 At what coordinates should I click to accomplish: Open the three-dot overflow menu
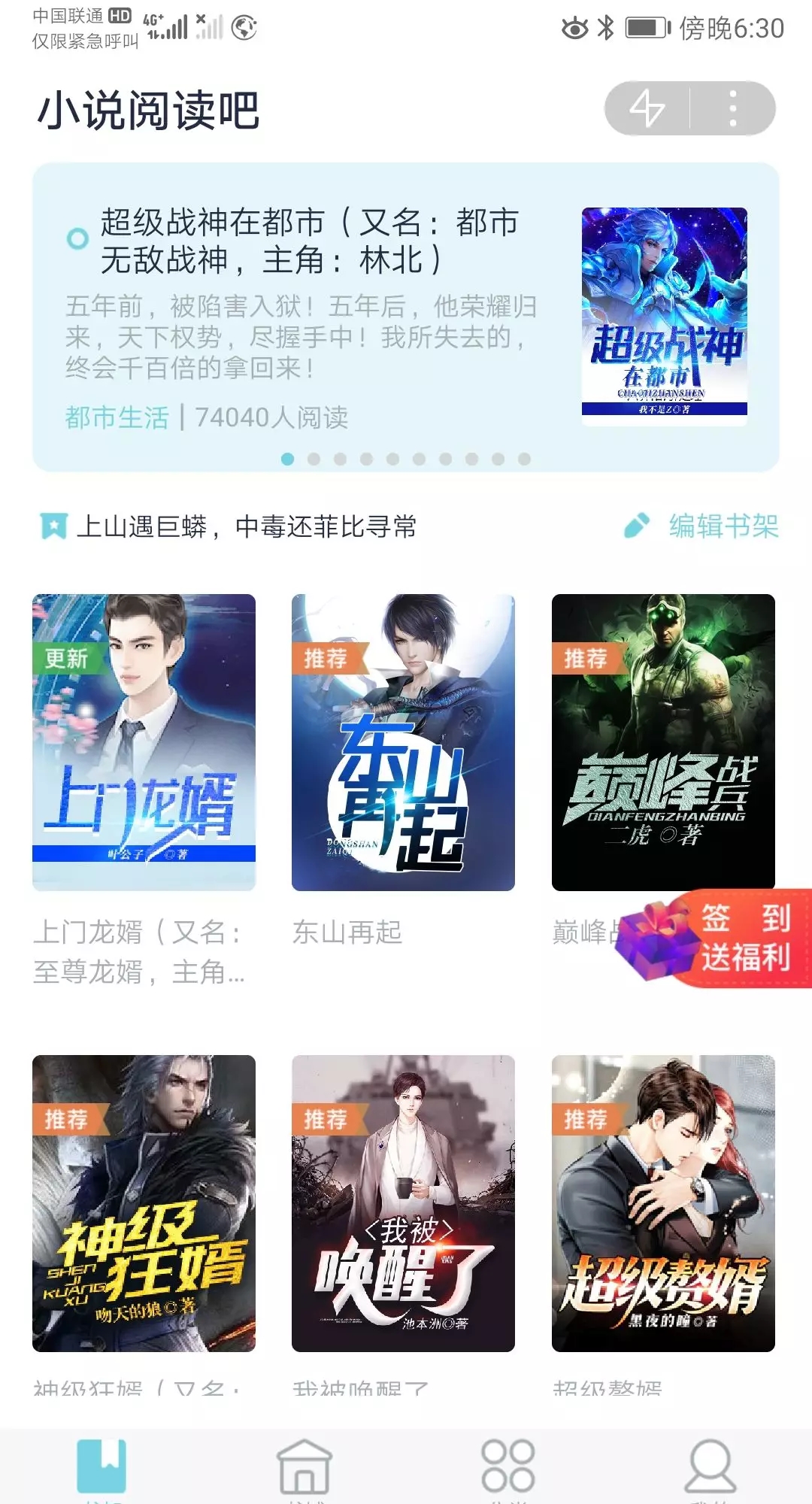[733, 108]
